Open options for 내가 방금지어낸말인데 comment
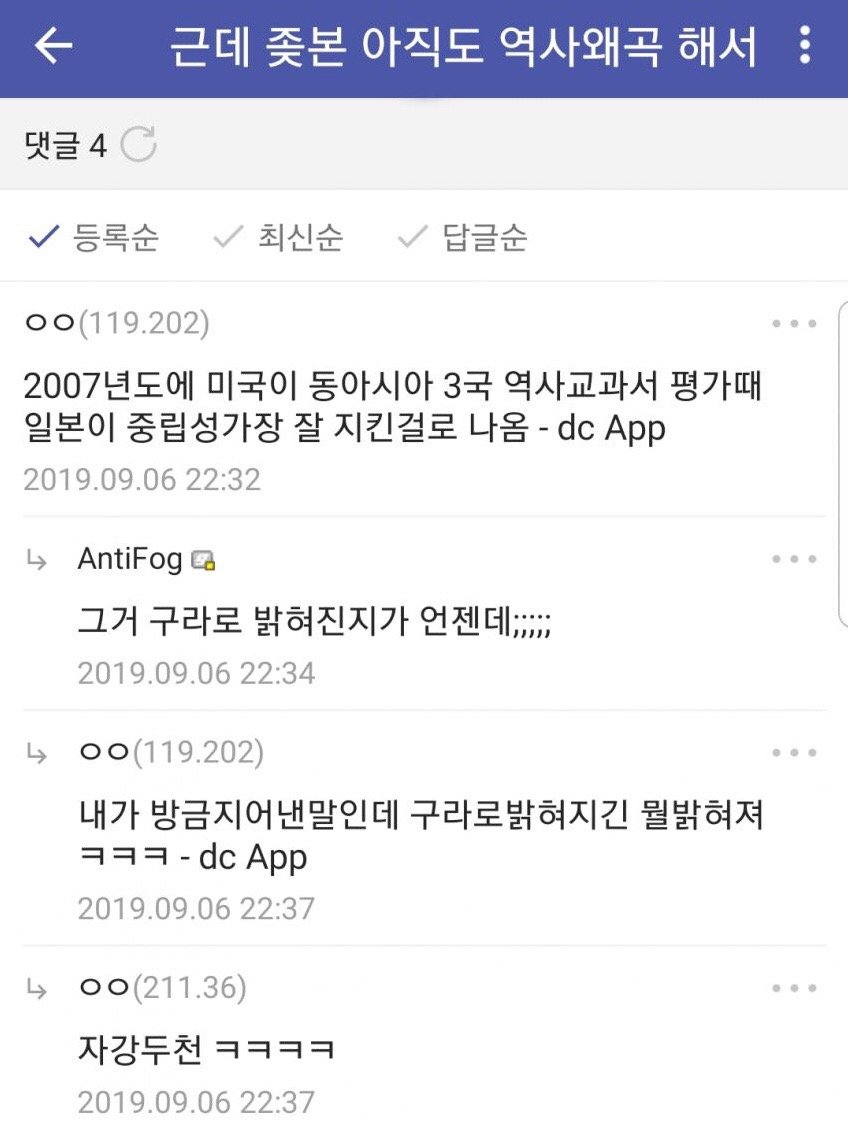The image size is (848, 1123). click(795, 753)
